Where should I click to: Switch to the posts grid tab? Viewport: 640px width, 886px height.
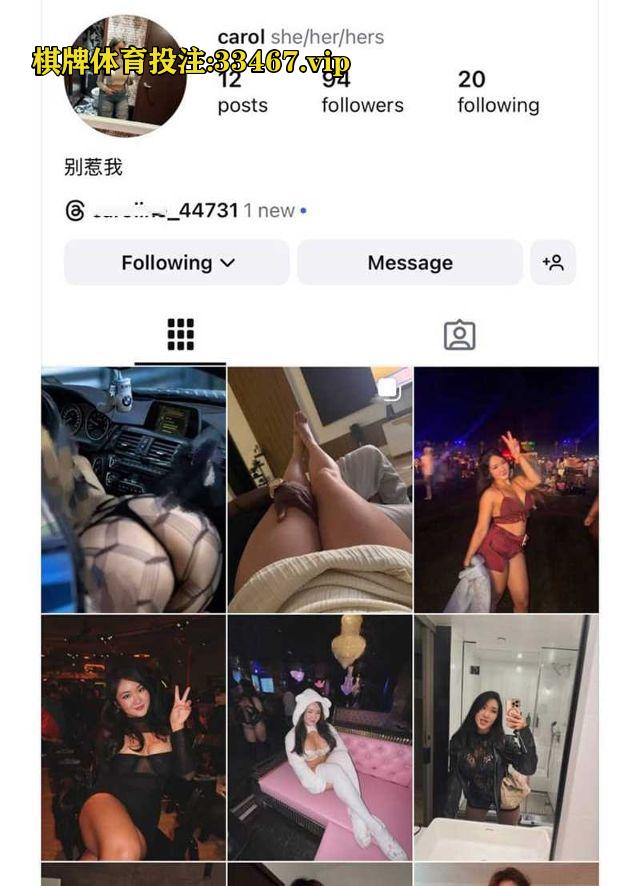coord(180,335)
